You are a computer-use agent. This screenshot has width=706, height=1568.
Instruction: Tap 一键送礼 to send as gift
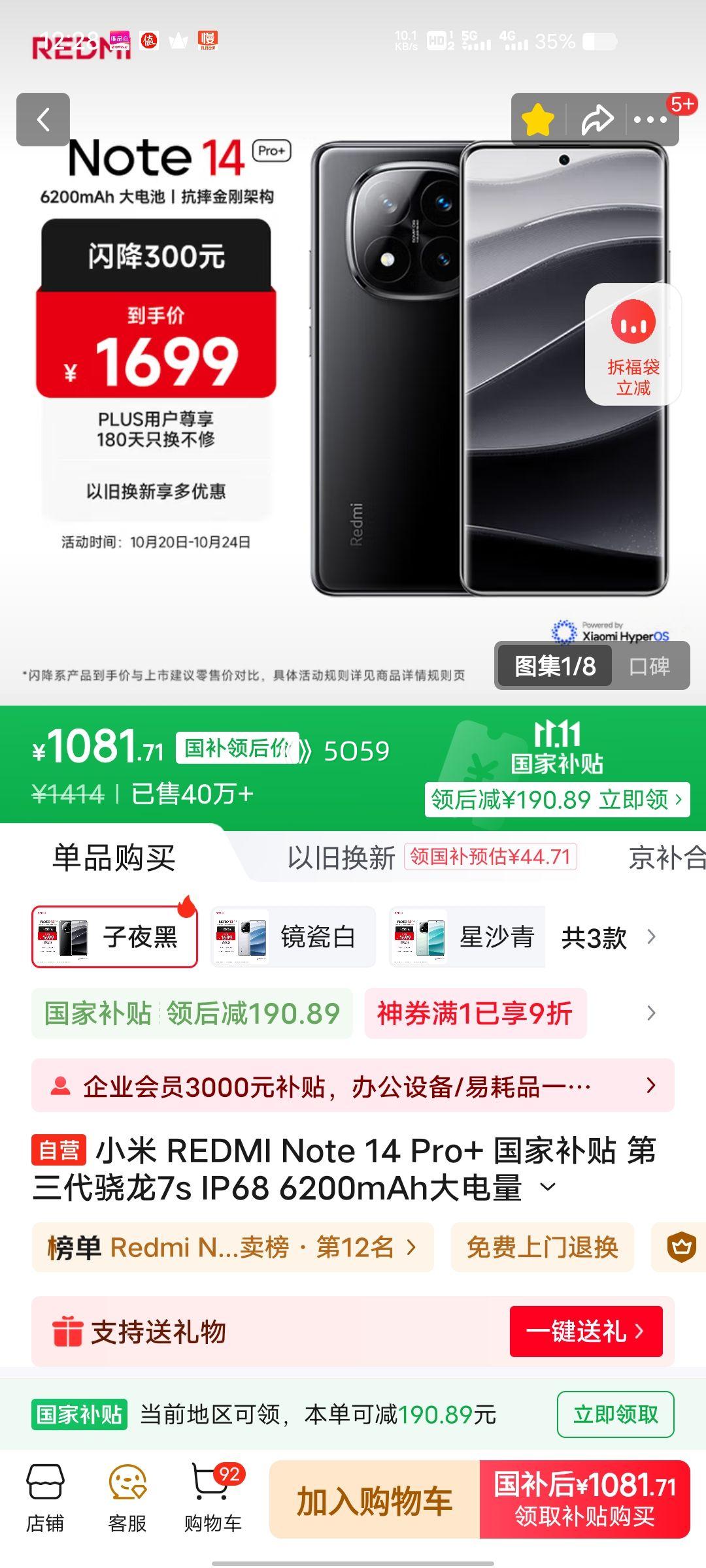point(586,1331)
